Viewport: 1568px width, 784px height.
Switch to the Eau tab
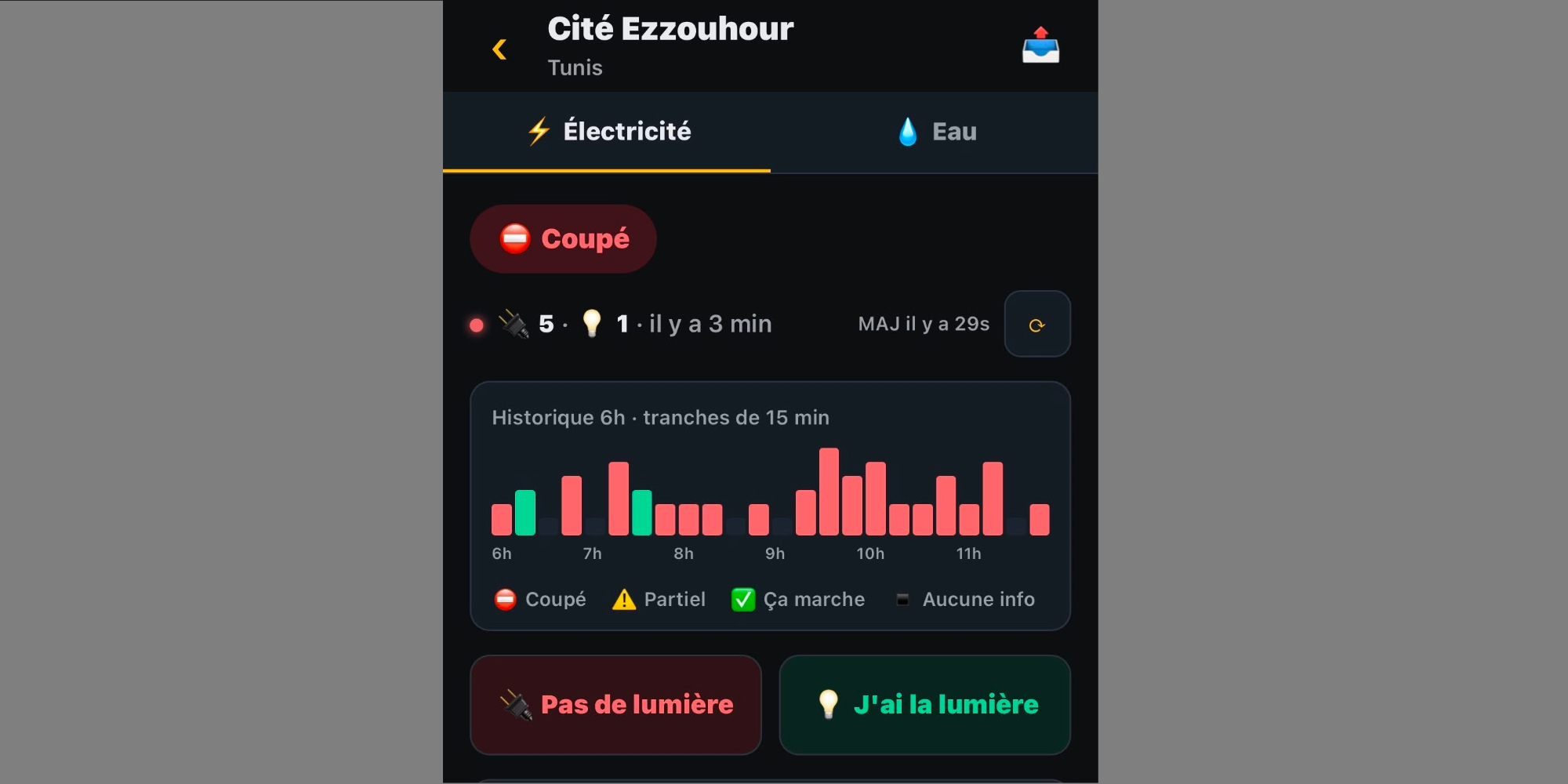(935, 132)
